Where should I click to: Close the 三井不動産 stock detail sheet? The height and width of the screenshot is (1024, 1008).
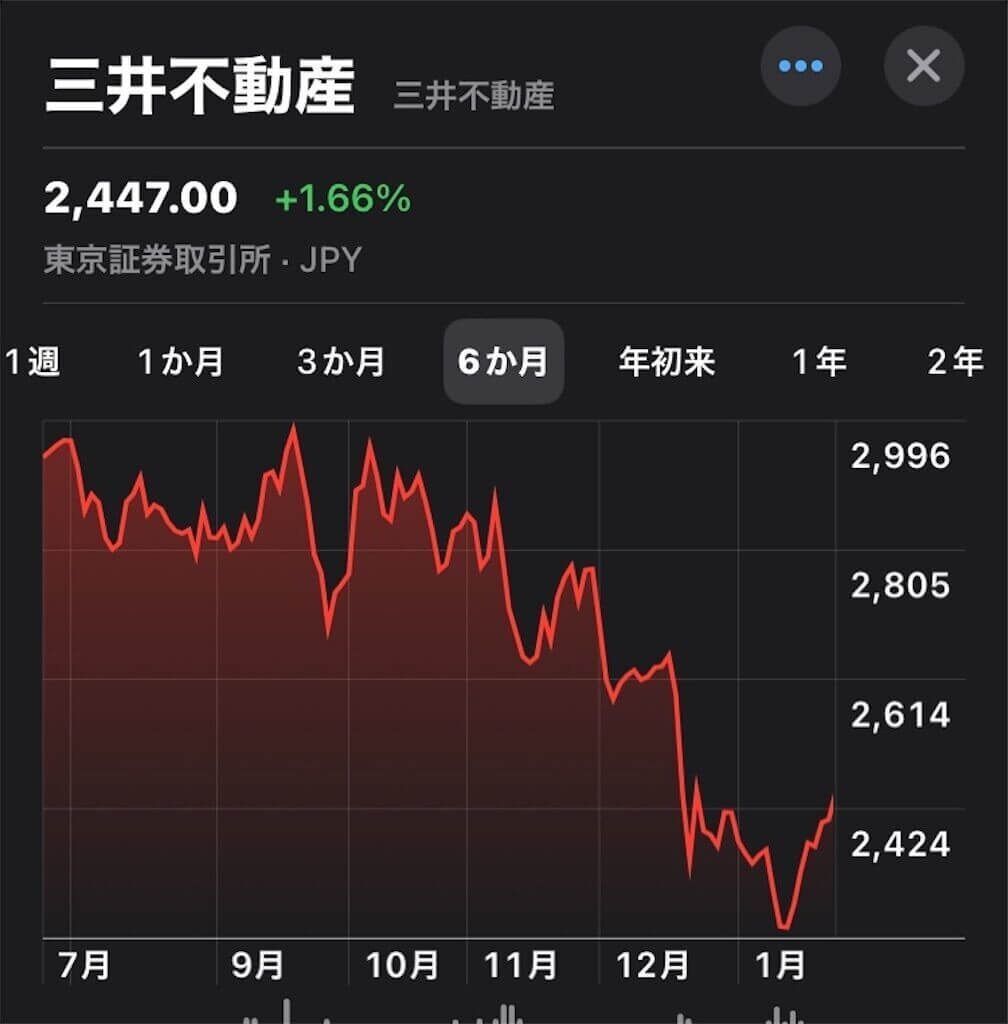(923, 67)
